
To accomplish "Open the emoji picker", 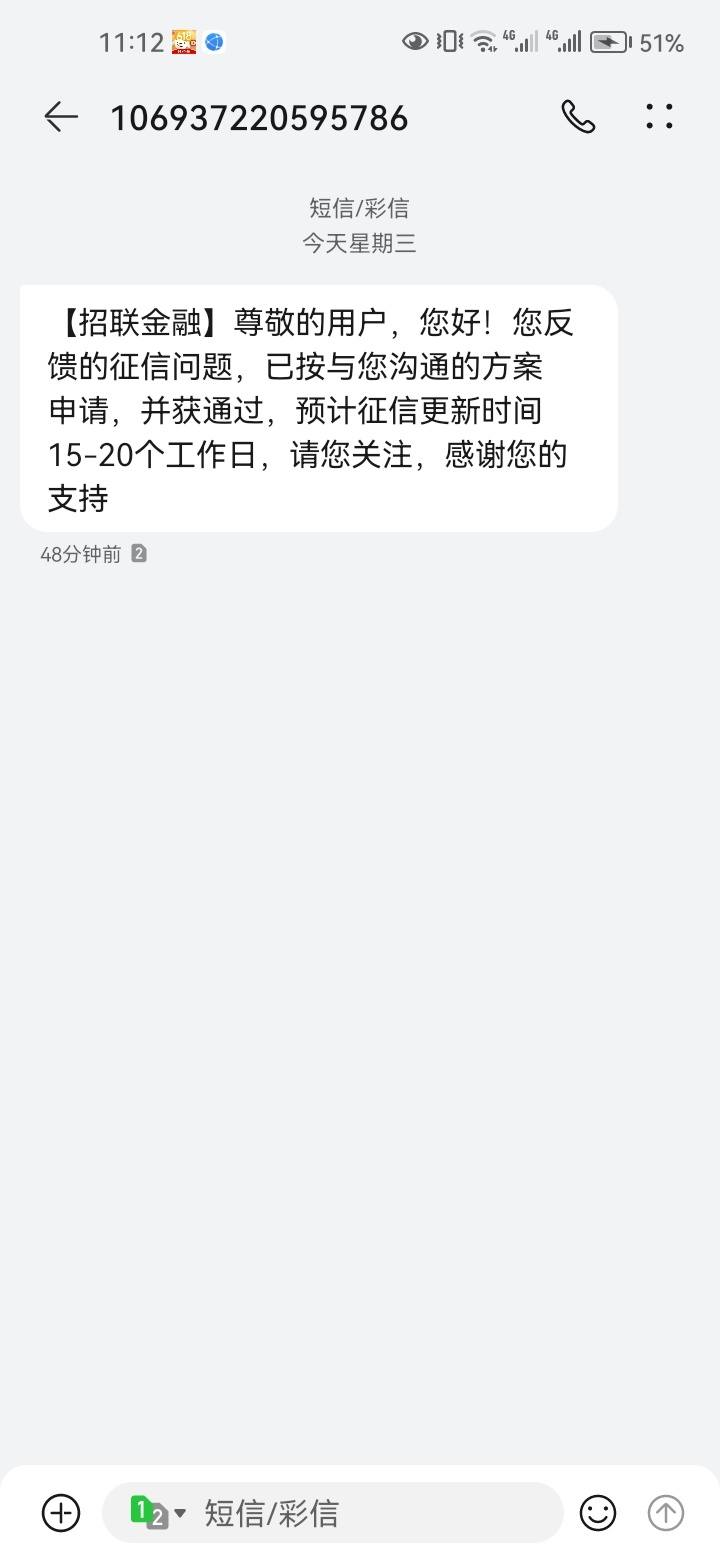I will pyautogui.click(x=598, y=1513).
